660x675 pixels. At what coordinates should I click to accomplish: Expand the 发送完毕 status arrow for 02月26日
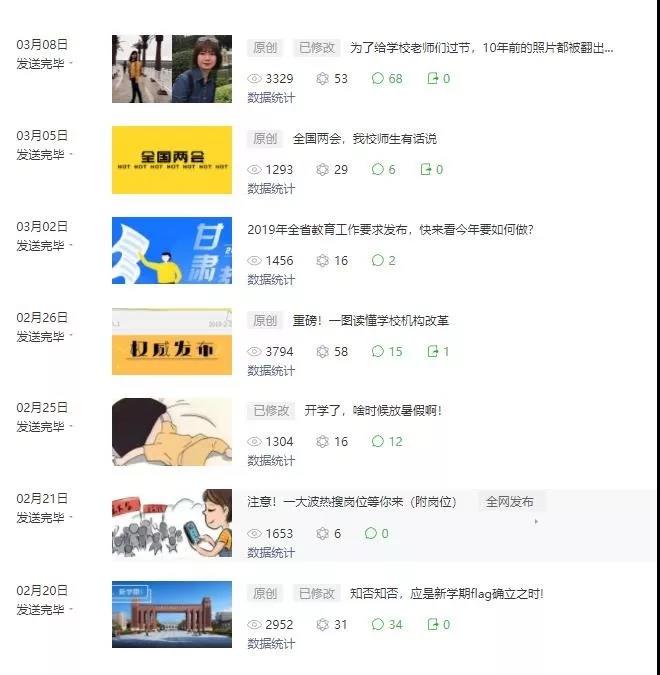click(71, 336)
